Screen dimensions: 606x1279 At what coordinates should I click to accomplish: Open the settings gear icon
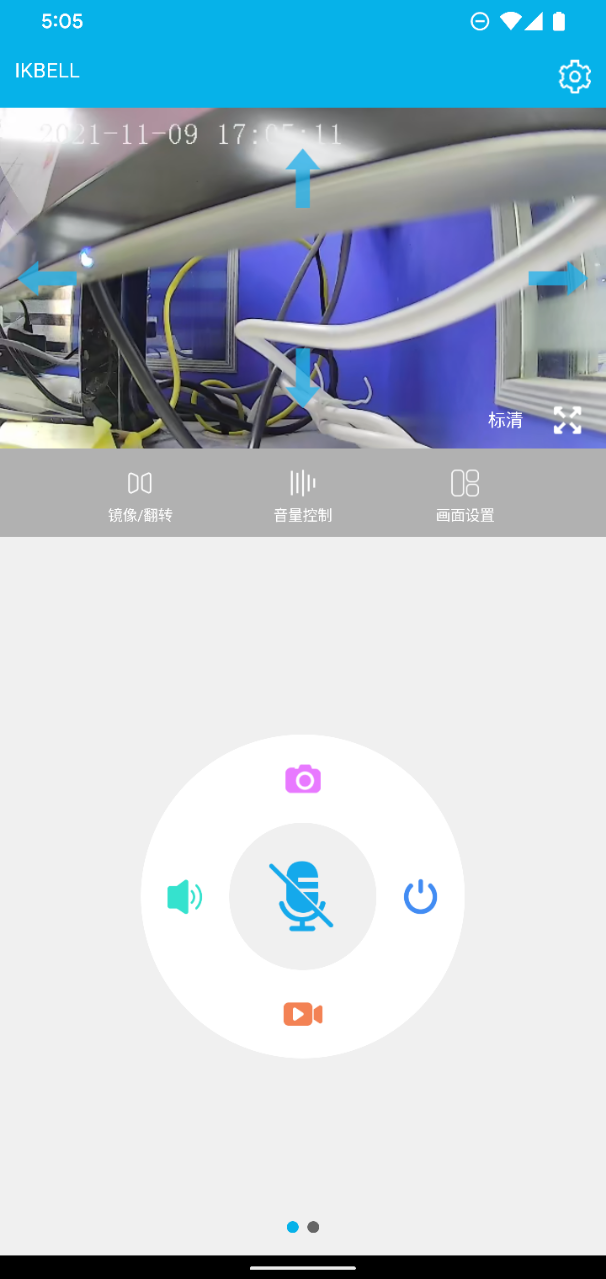tap(574, 76)
